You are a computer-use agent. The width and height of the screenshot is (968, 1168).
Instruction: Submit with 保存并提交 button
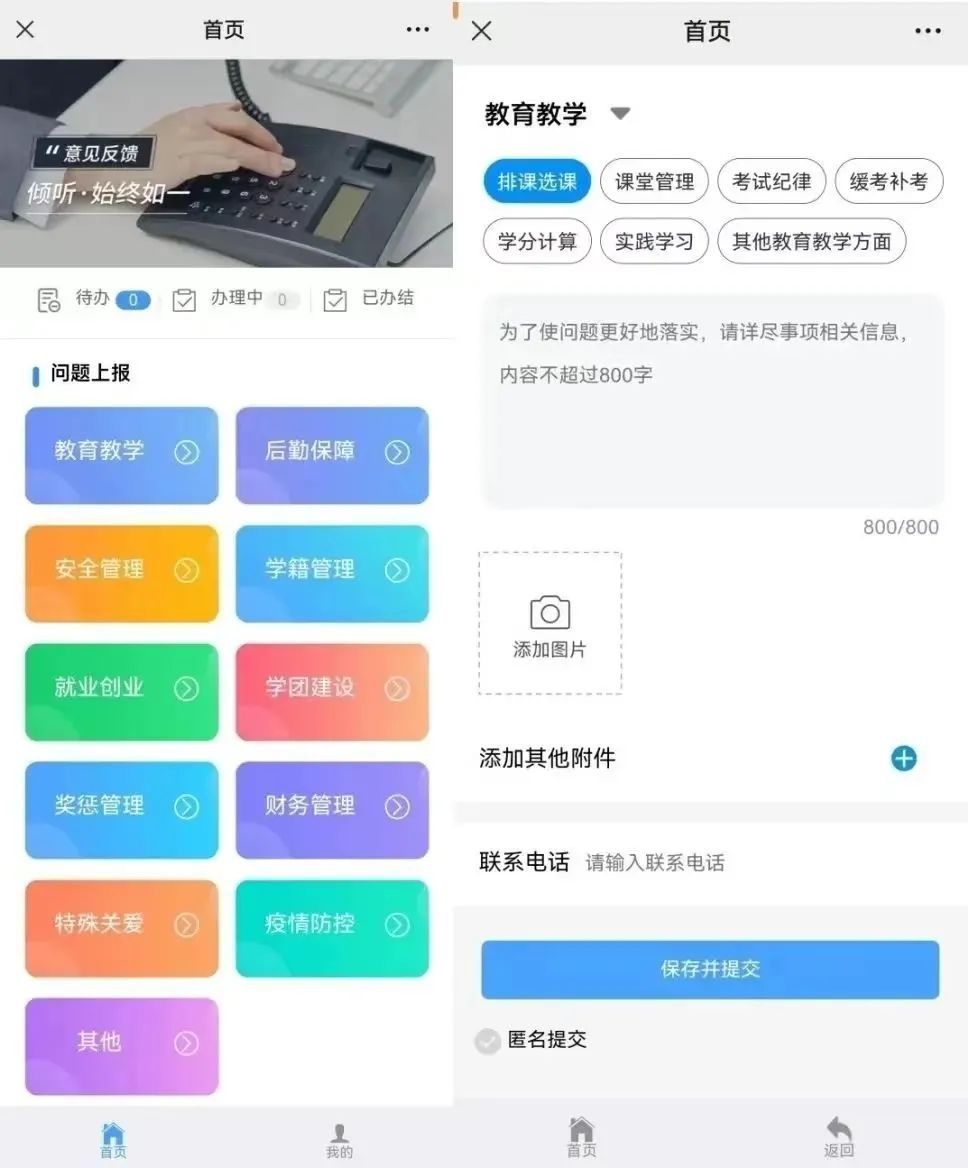coord(710,969)
